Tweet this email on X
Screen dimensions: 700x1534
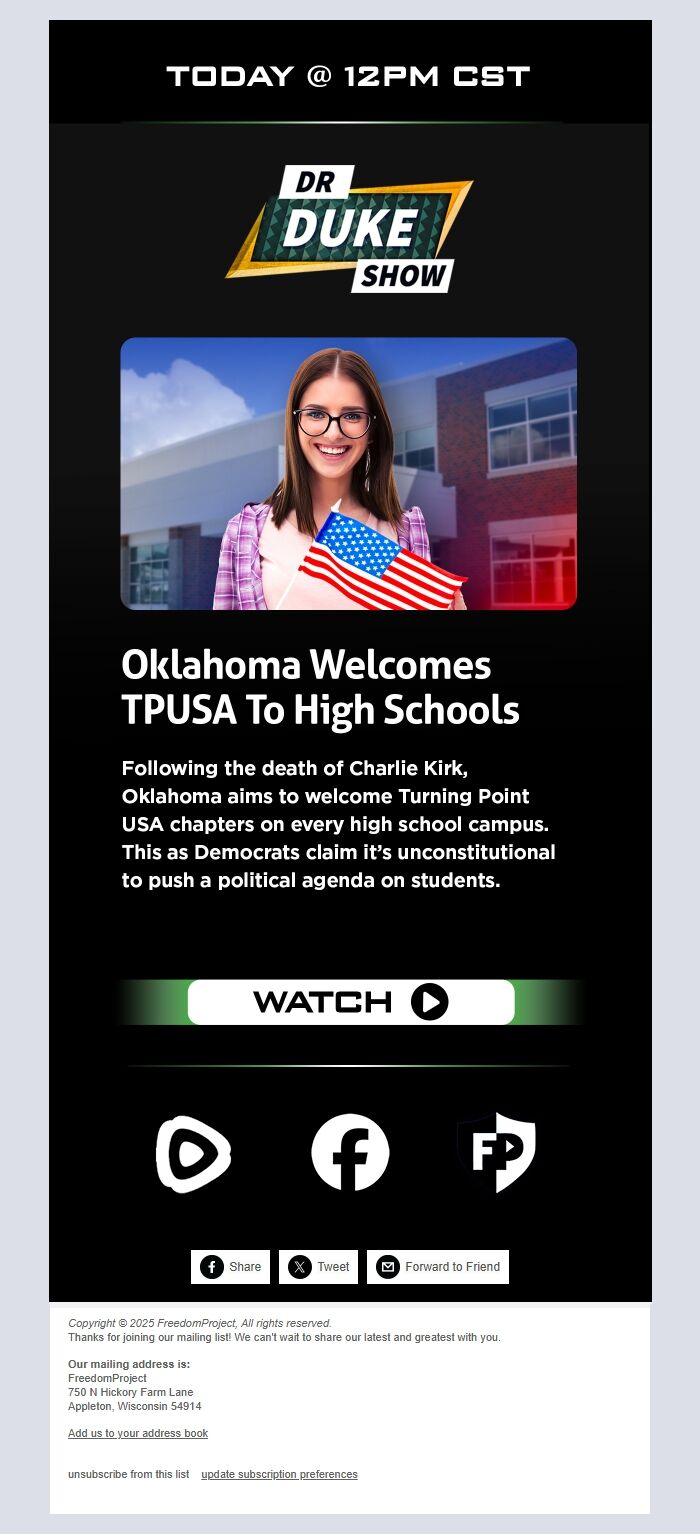[x=320, y=1267]
